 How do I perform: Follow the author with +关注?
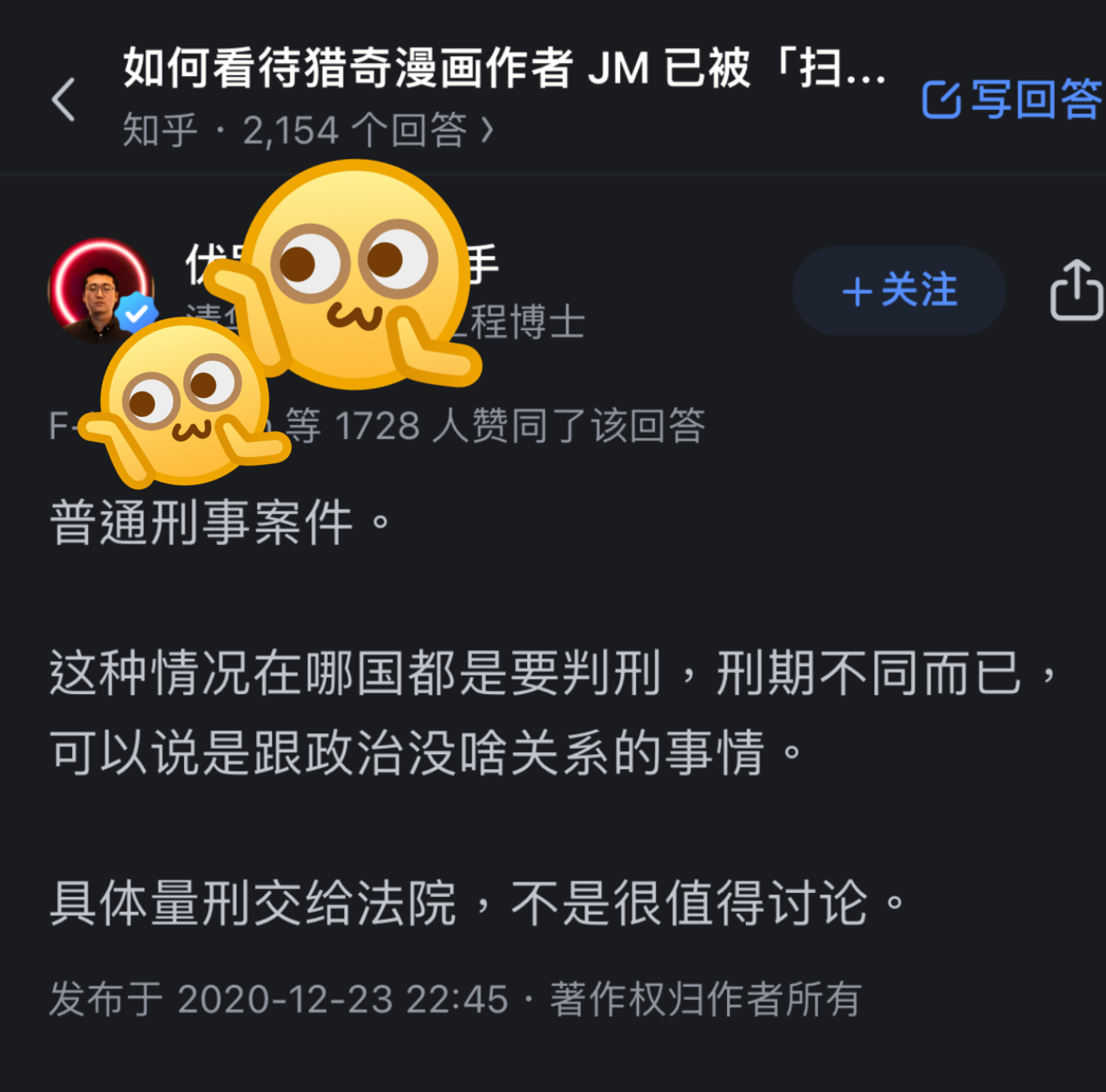pos(899,291)
